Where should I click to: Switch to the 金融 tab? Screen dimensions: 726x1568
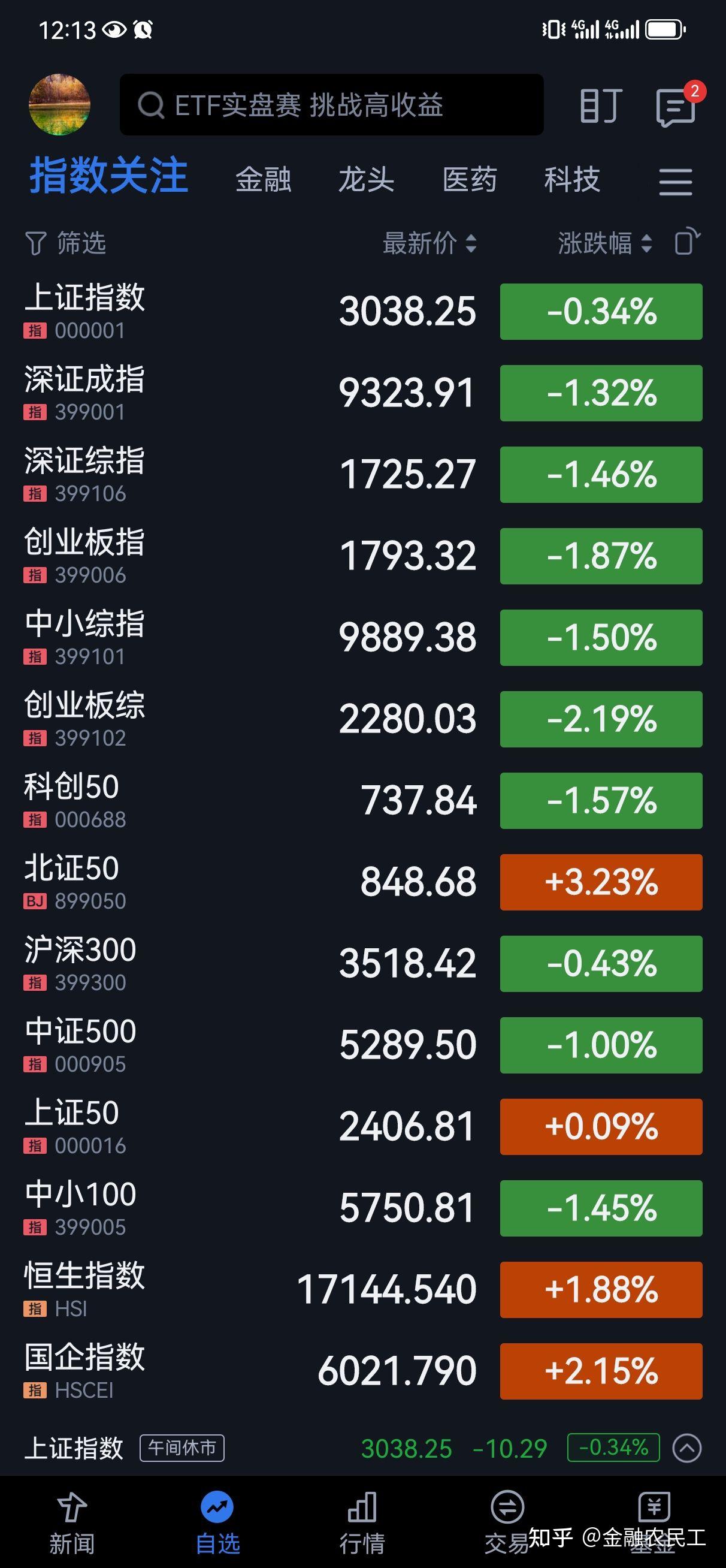[264, 180]
